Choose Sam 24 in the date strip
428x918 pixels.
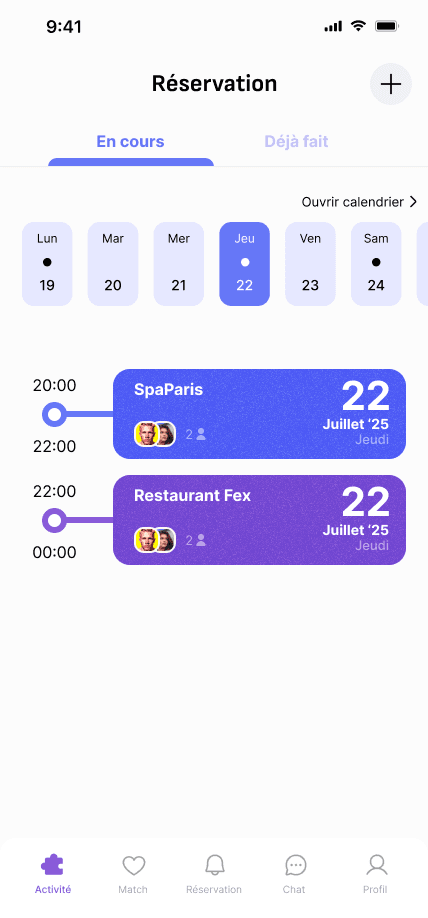(x=376, y=264)
